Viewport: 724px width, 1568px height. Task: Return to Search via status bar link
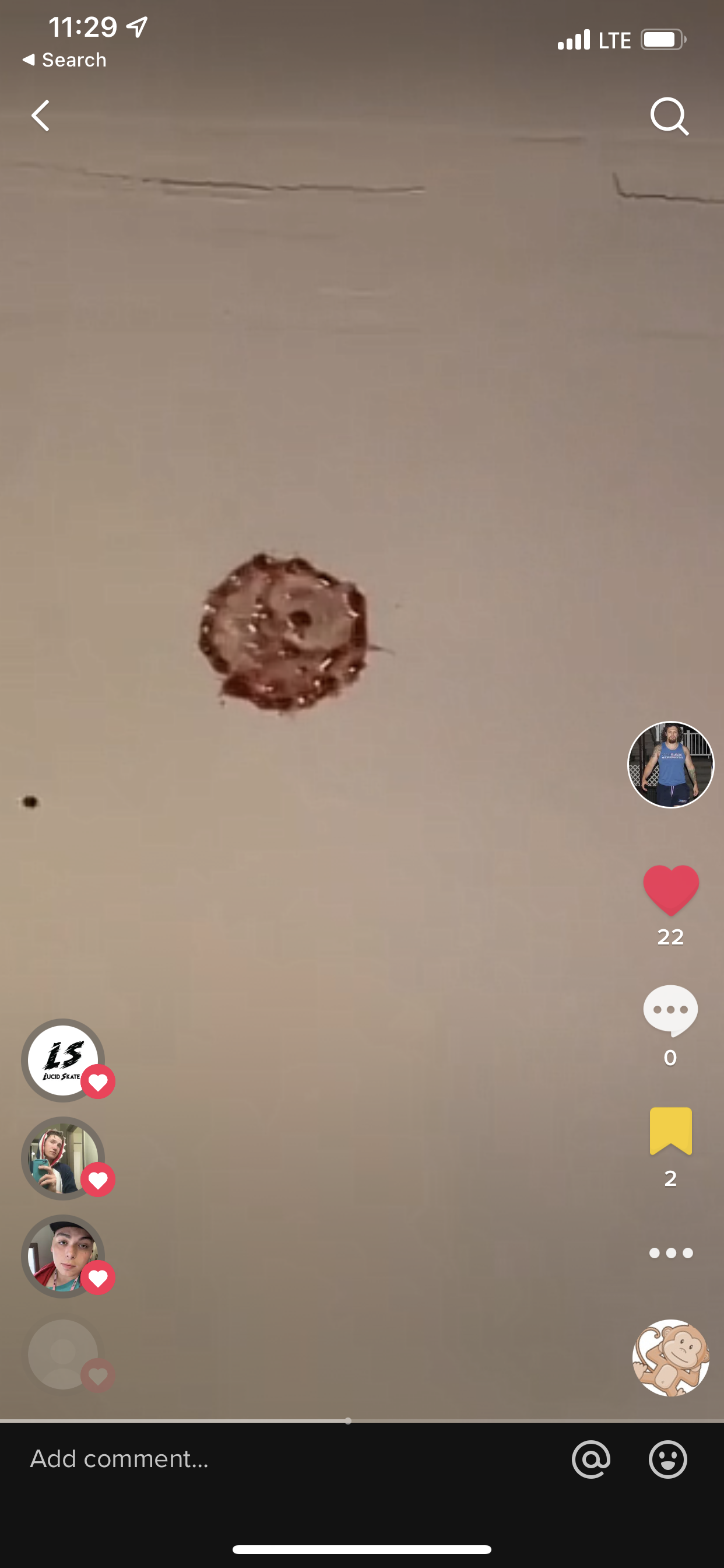point(65,60)
